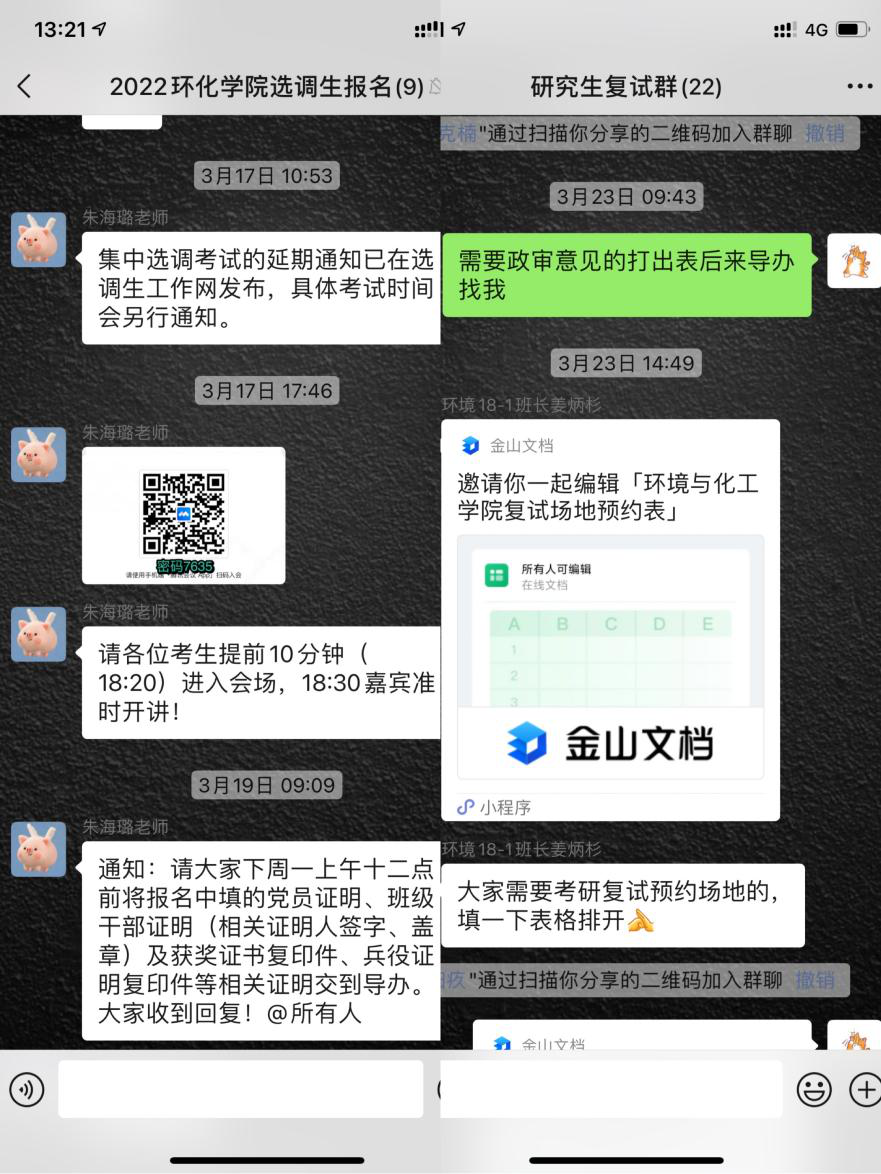Tap the message field beside the voice button

pos(240,1089)
